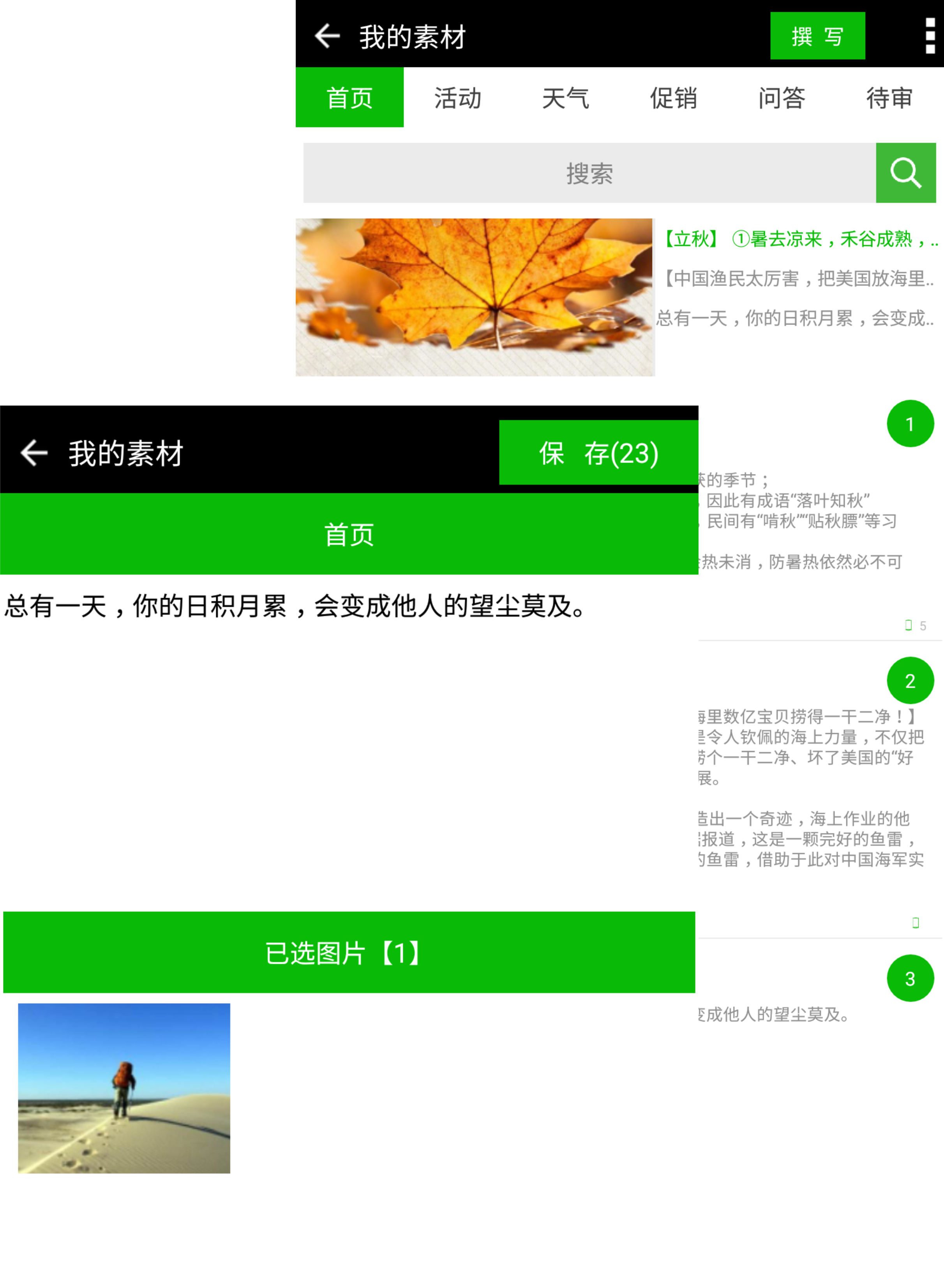Toggle selection badge 1 on the 立秋 article
The image size is (944, 1288).
[x=911, y=423]
